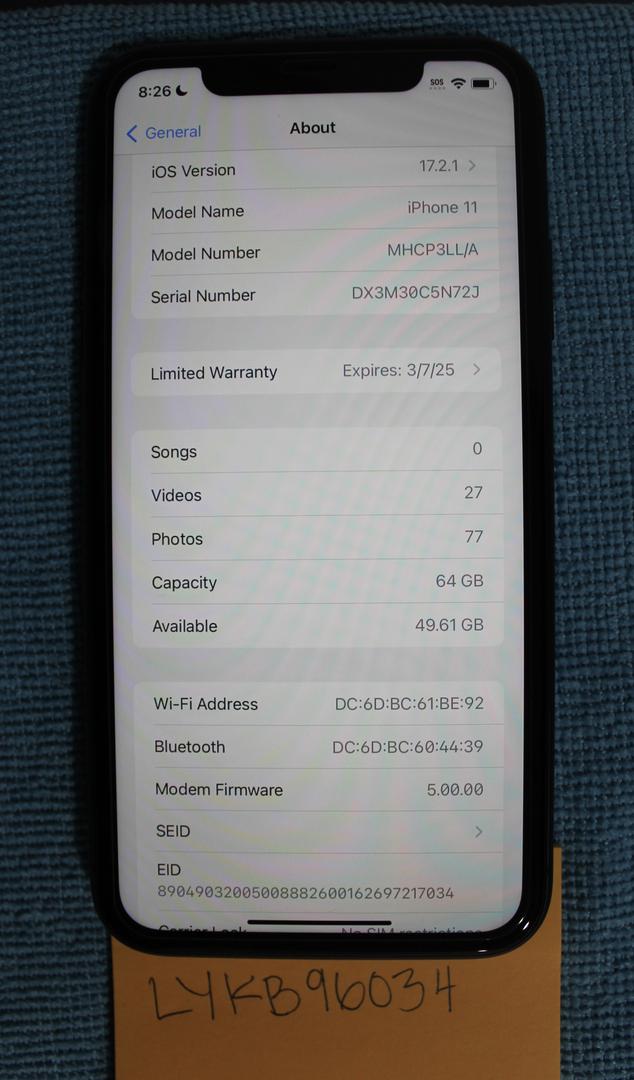Open the iOS Version details
Image resolution: width=634 pixels, height=1080 pixels.
point(314,169)
